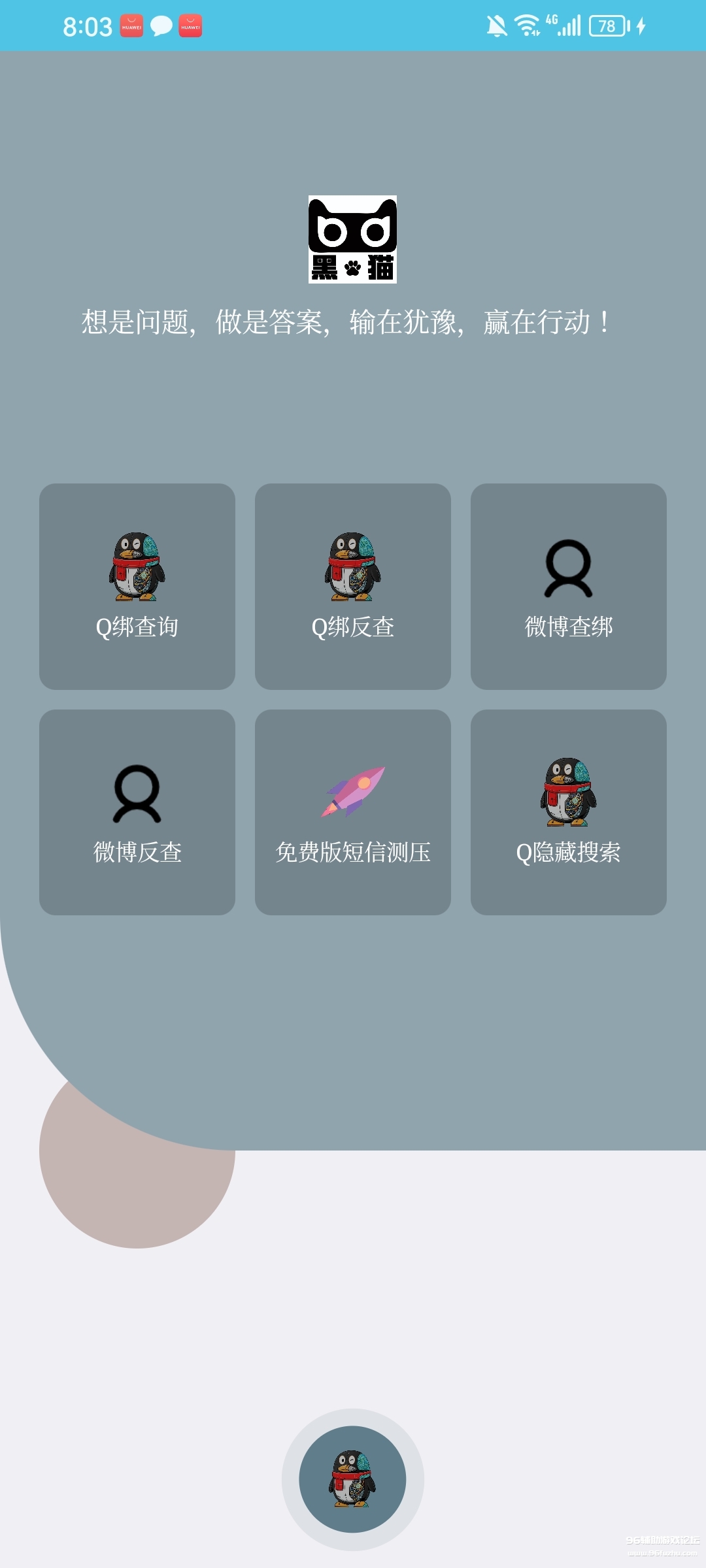Click the 黑猫 black cat logo
This screenshot has height=1568, width=706.
click(x=352, y=240)
